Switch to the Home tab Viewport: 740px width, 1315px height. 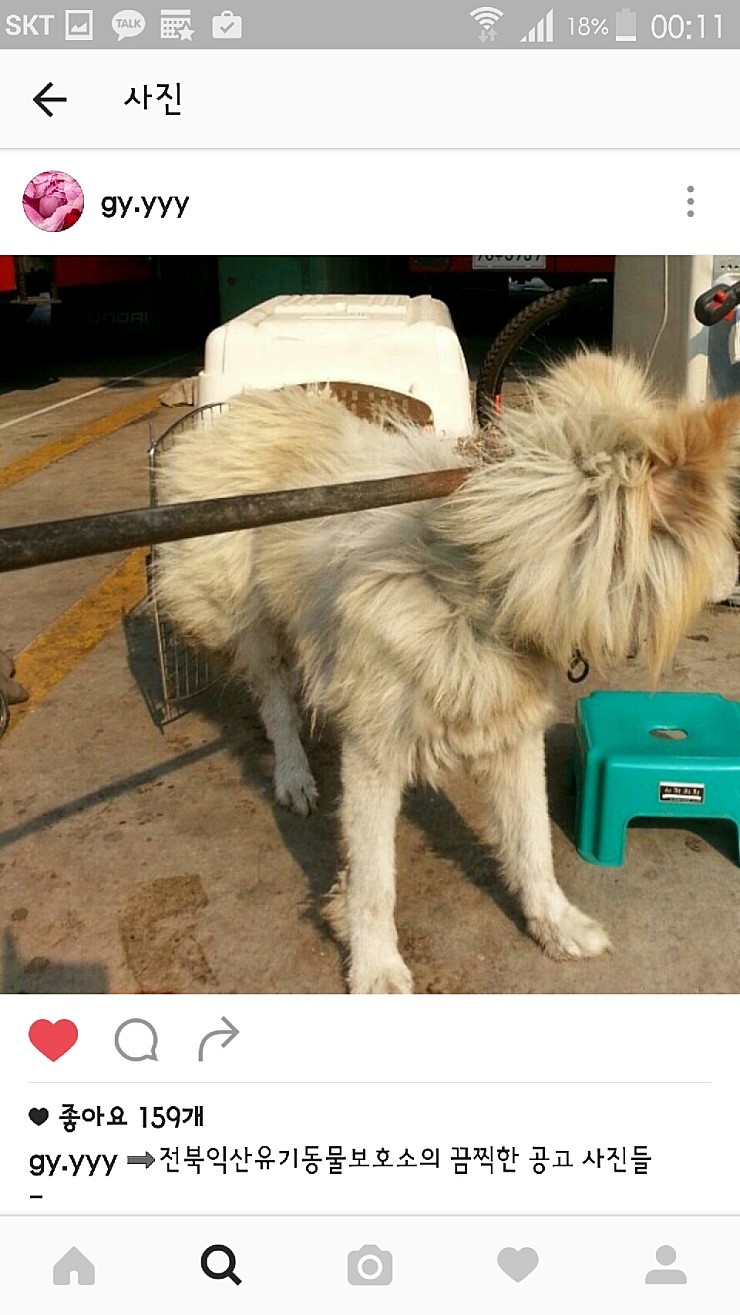(x=74, y=1265)
